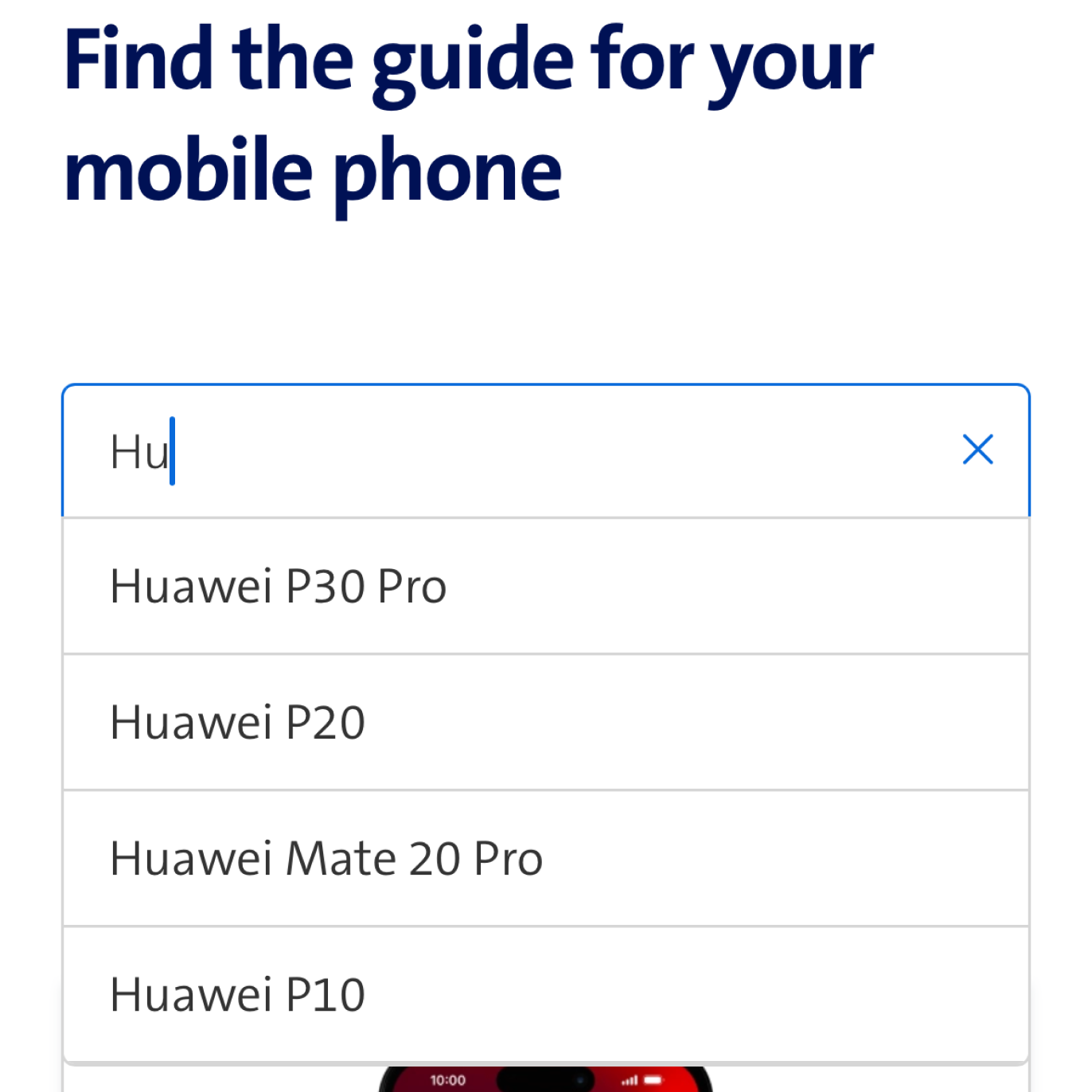Choose Huawei P20 from suggestions
This screenshot has height=1092, width=1092.
click(546, 723)
